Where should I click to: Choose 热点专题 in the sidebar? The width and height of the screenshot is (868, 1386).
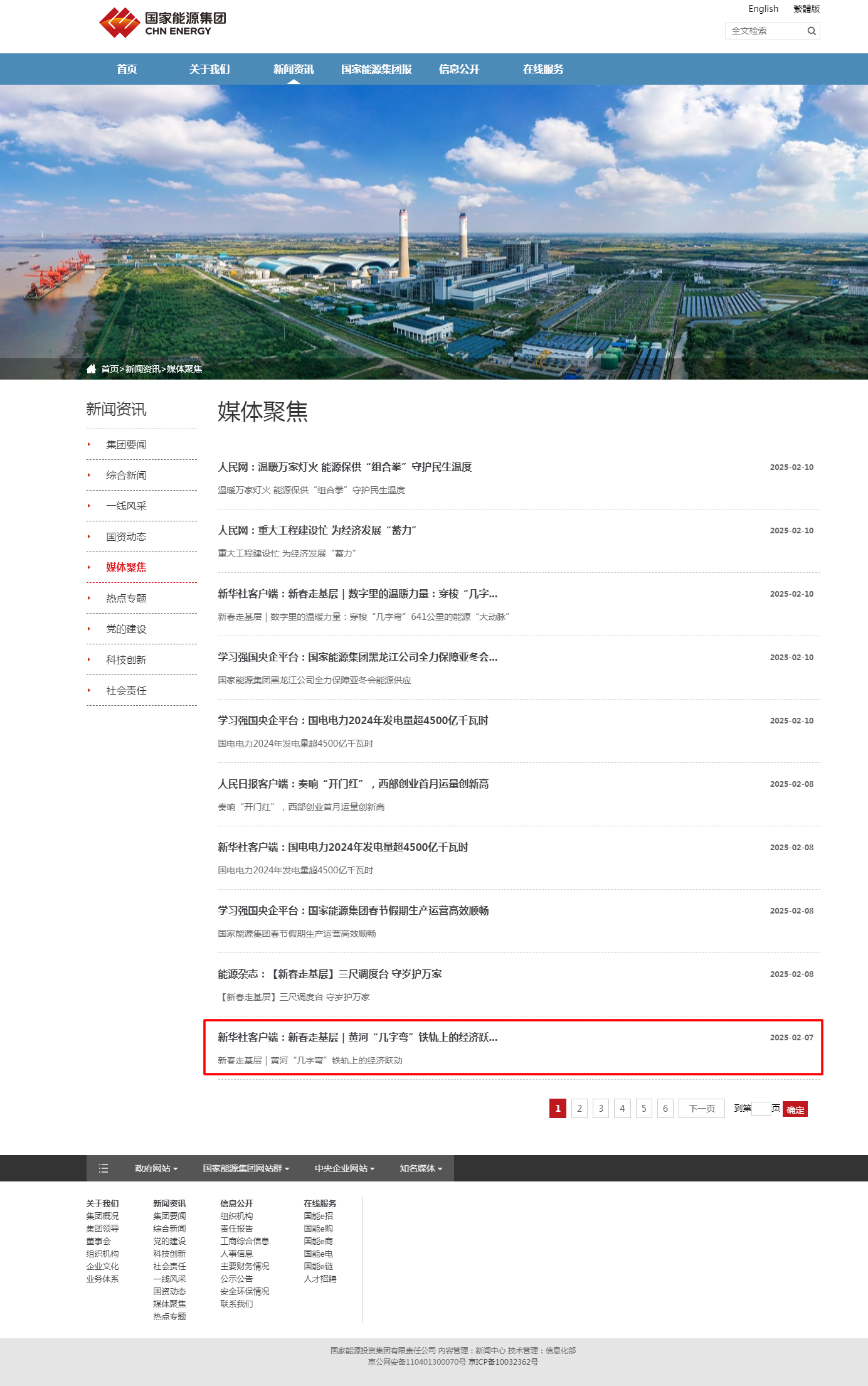tap(126, 598)
